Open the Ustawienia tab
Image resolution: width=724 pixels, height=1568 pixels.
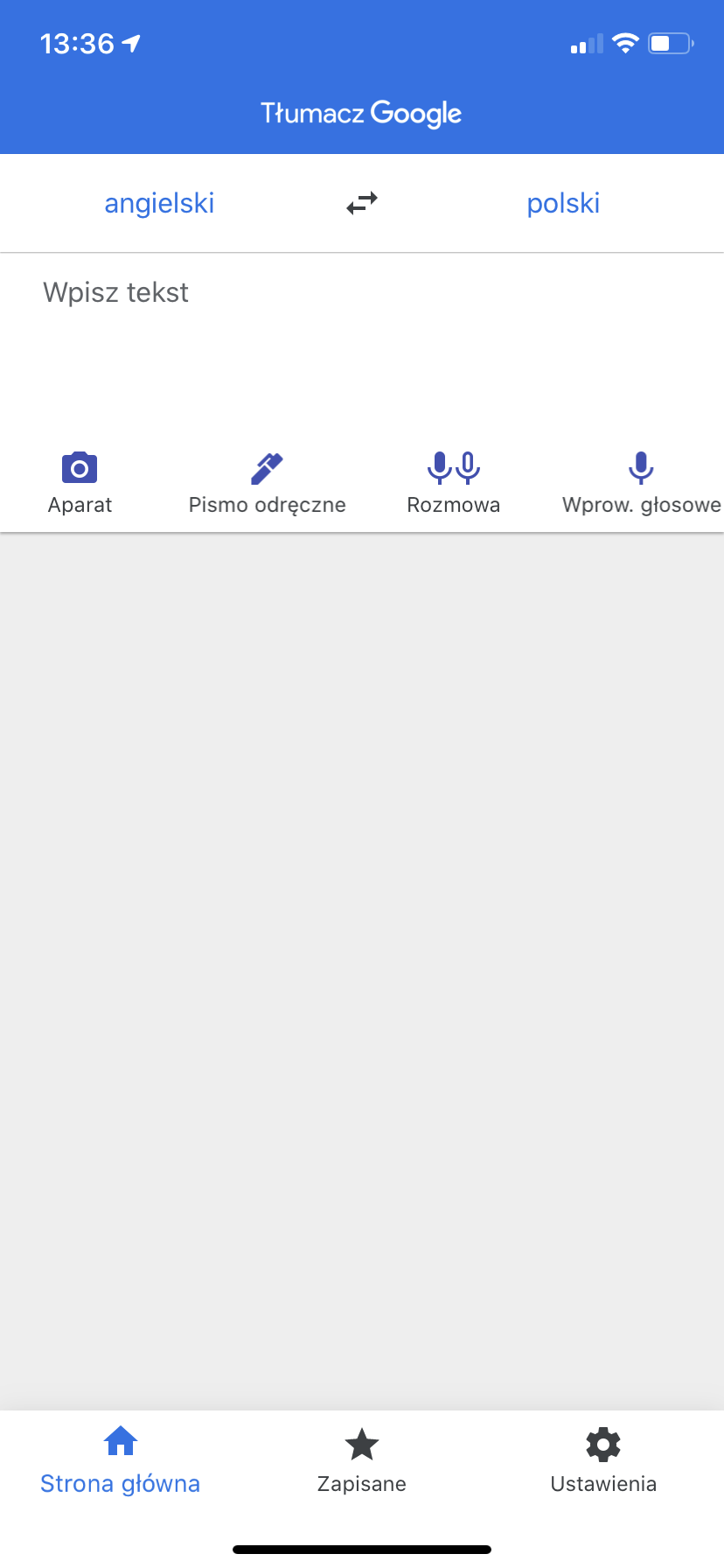coord(603,1461)
